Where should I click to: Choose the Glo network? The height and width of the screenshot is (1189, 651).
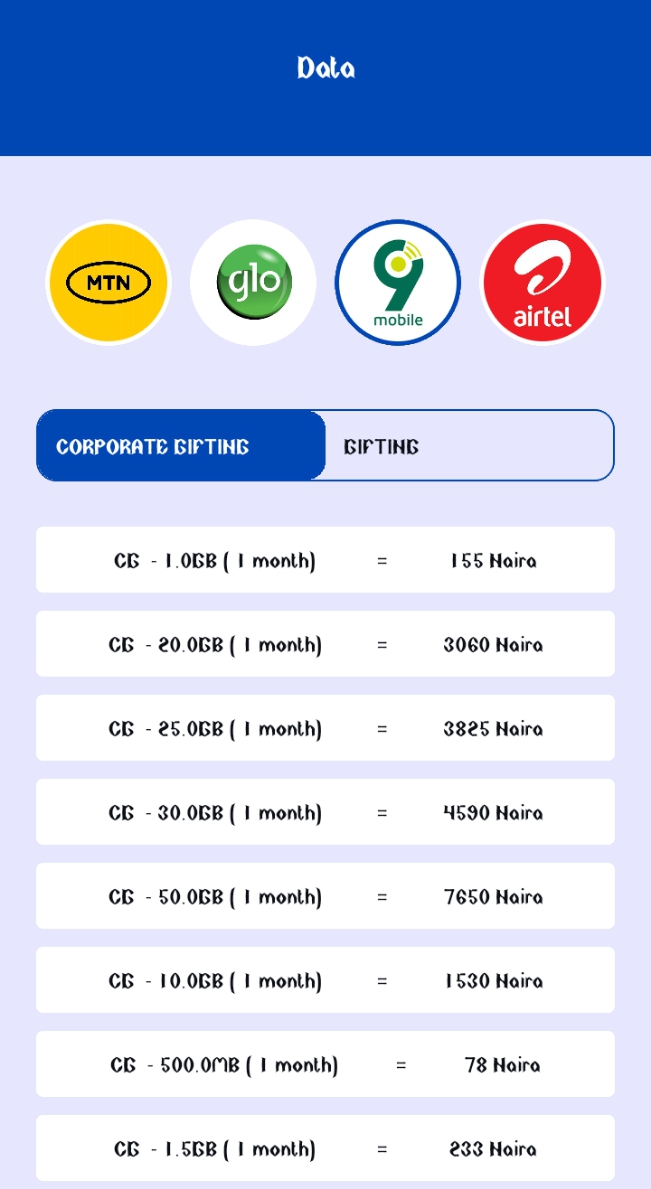tap(253, 283)
